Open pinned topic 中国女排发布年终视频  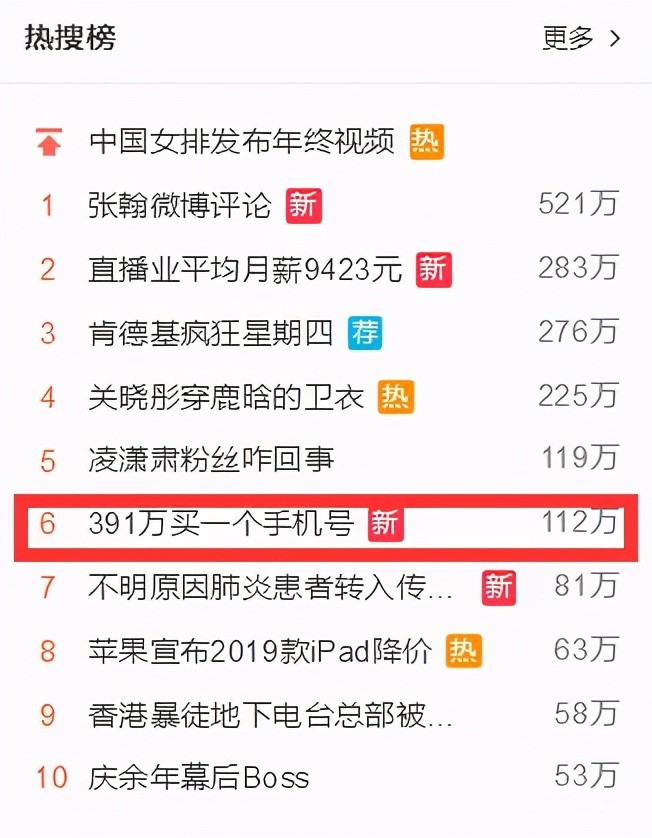click(241, 142)
